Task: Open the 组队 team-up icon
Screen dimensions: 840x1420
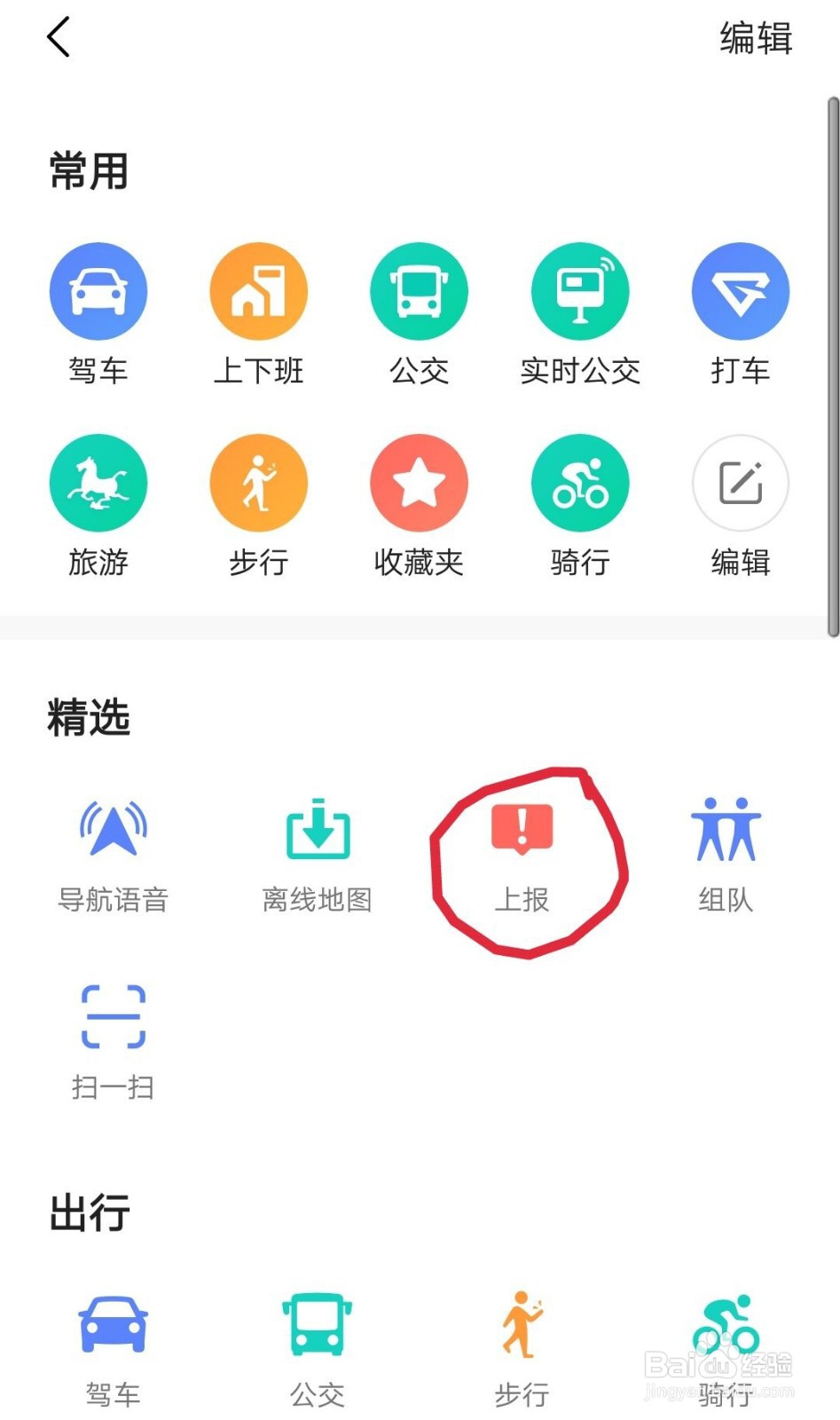Action: pos(726,830)
